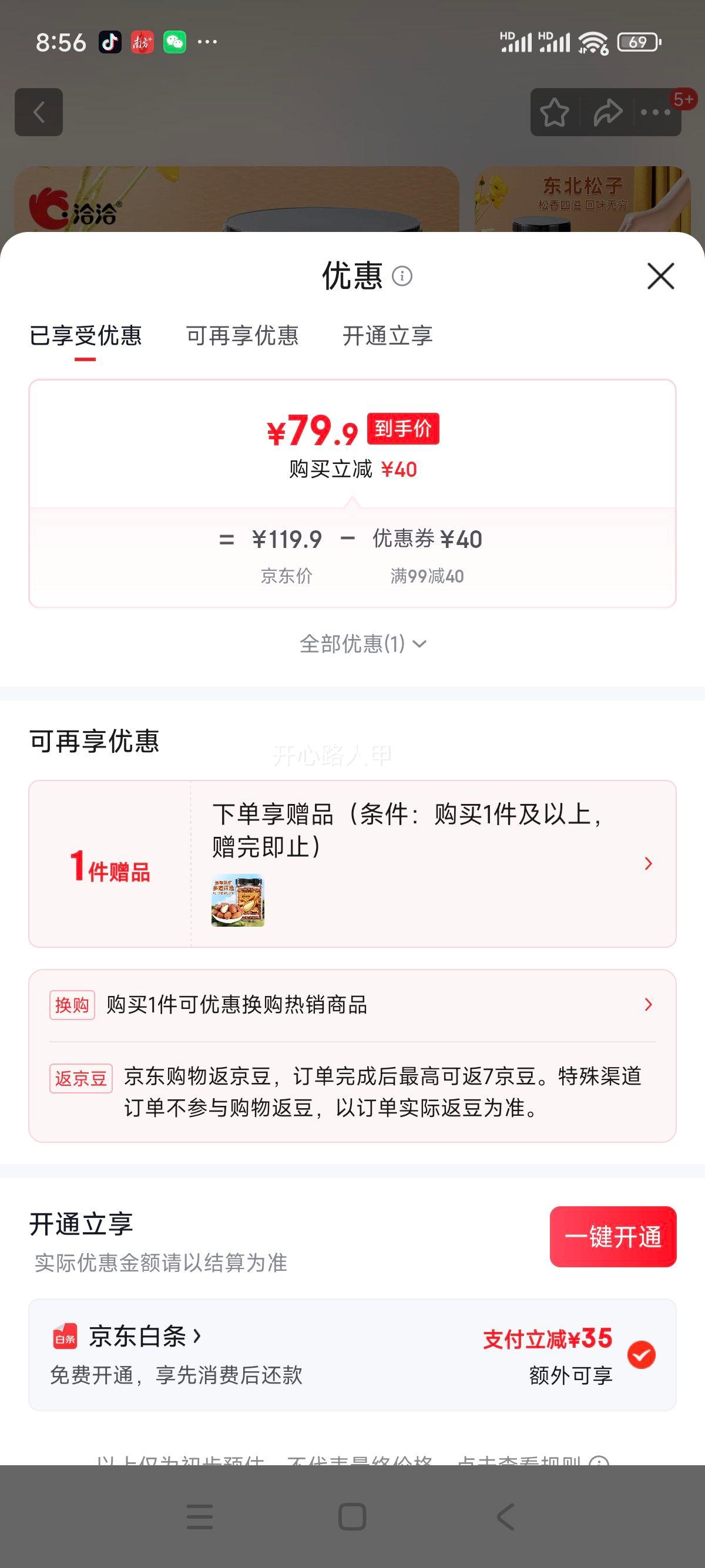Image resolution: width=705 pixels, height=1568 pixels.
Task: Switch to the 开通立享 tab
Action: [387, 335]
